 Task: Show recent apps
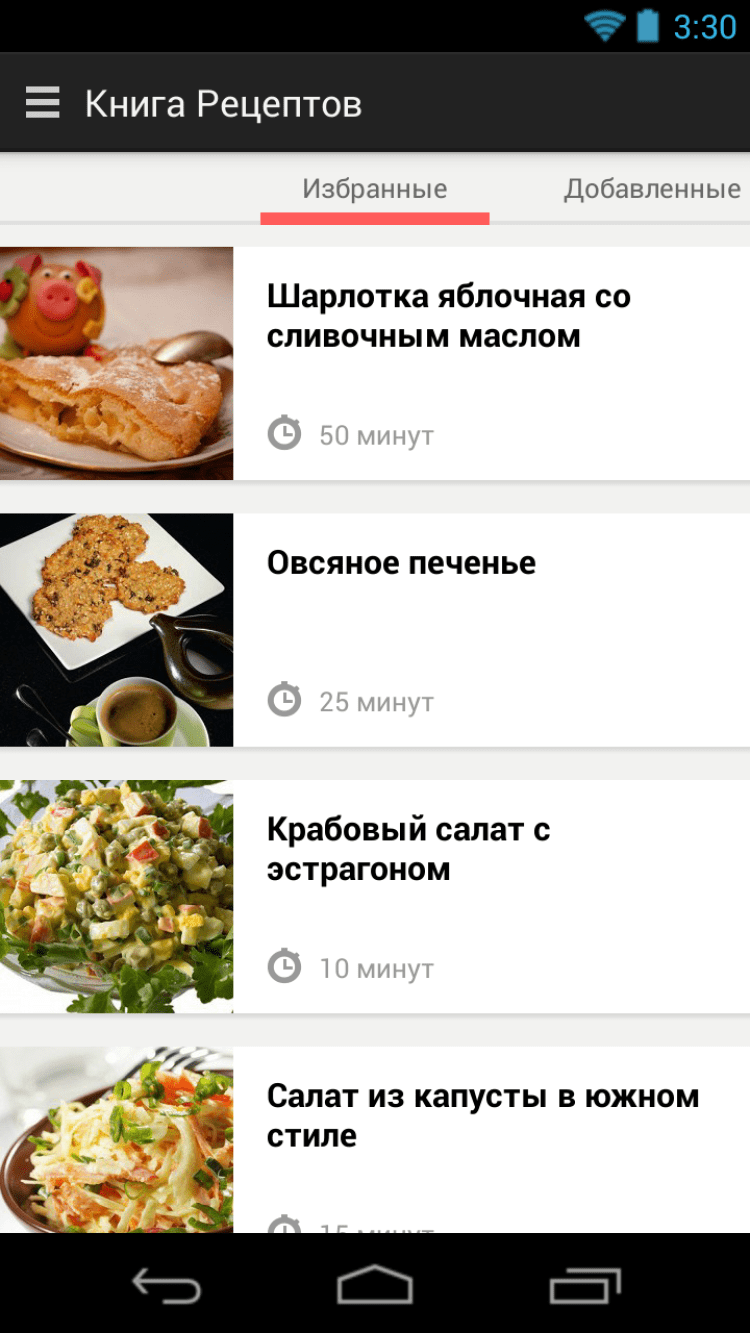[x=585, y=1285]
